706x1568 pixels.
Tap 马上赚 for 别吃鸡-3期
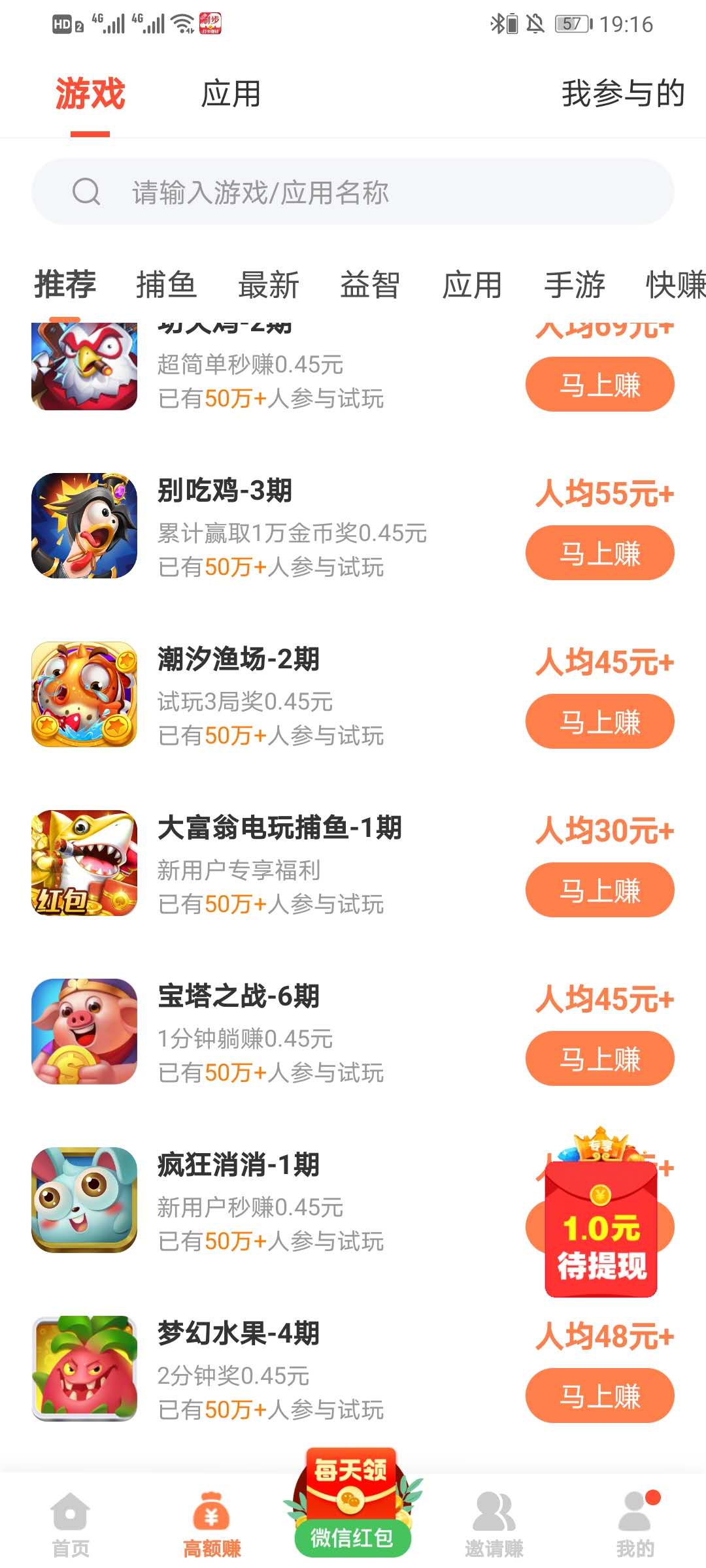[x=599, y=553]
